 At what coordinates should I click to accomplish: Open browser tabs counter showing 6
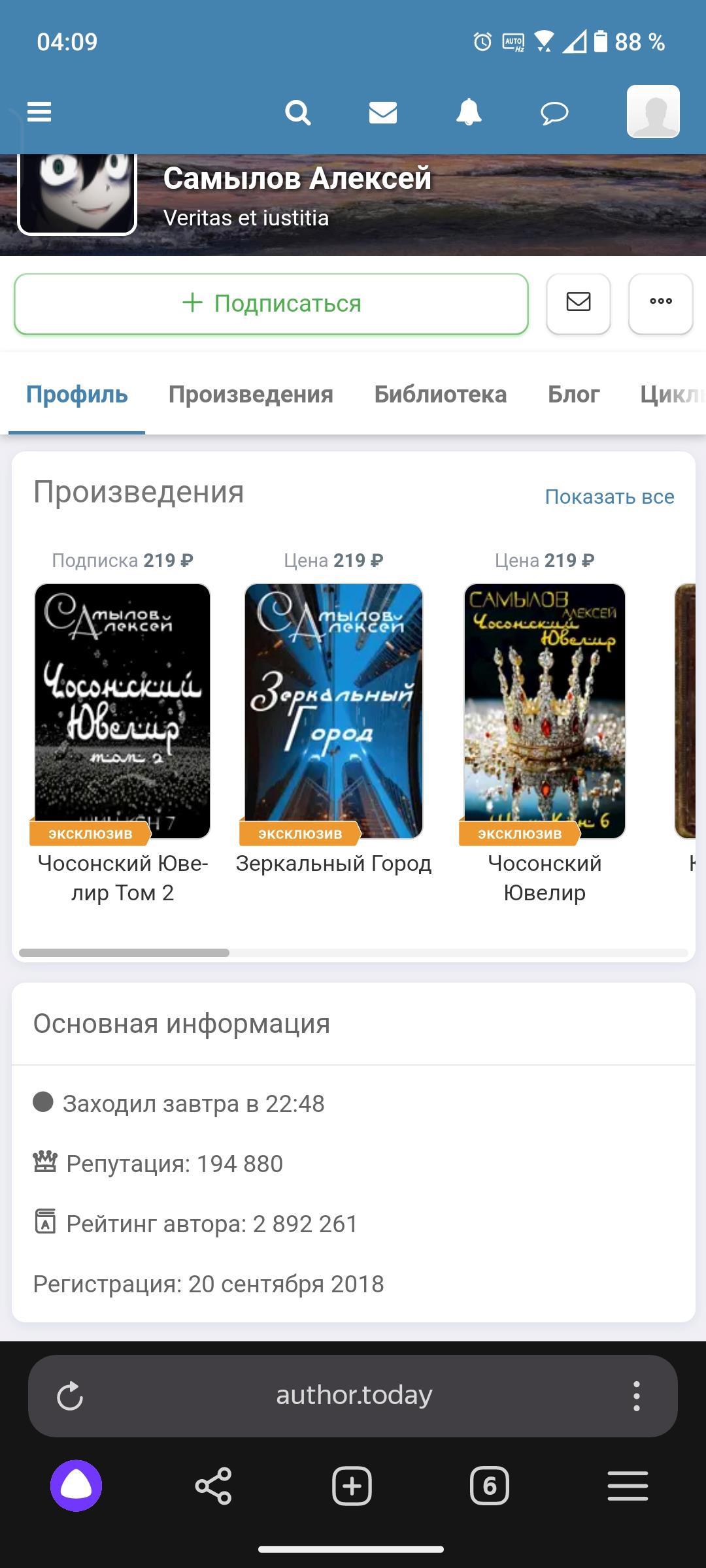click(490, 1486)
